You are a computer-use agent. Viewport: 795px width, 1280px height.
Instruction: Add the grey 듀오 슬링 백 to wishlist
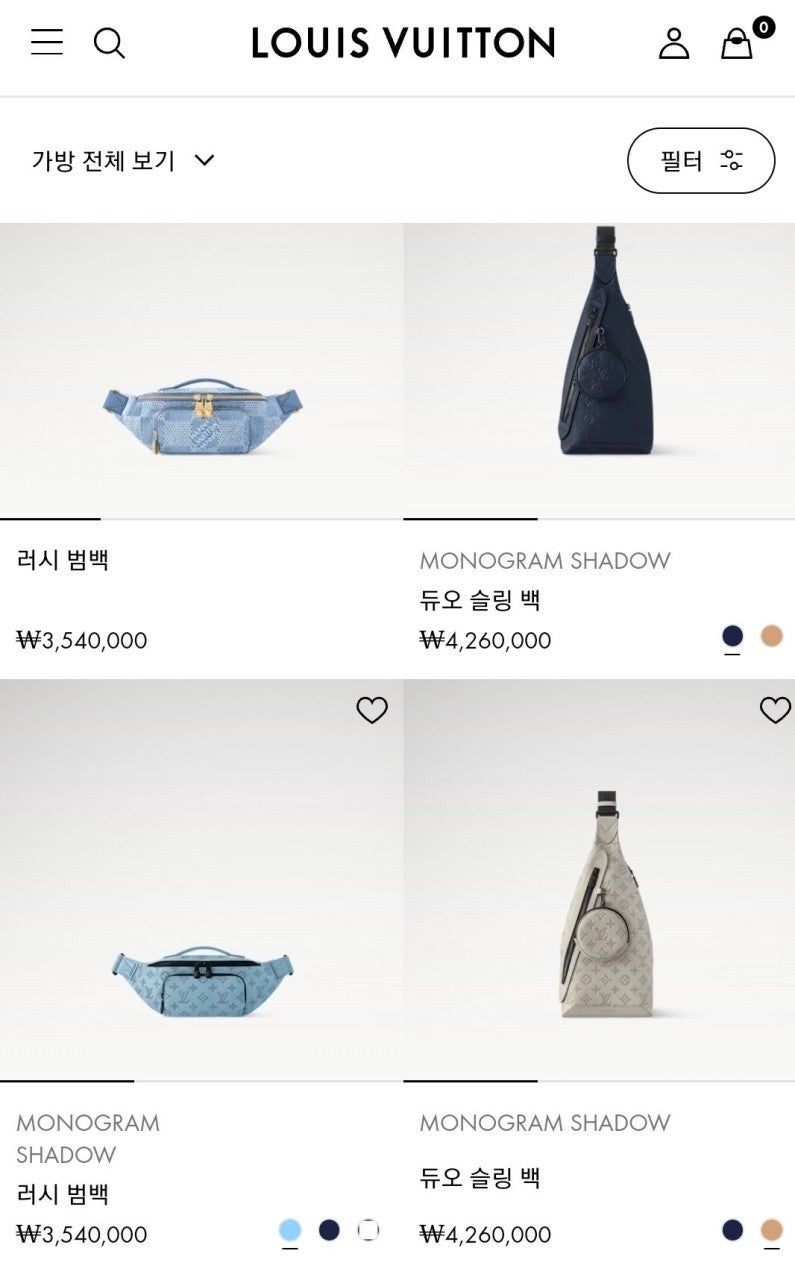point(775,710)
